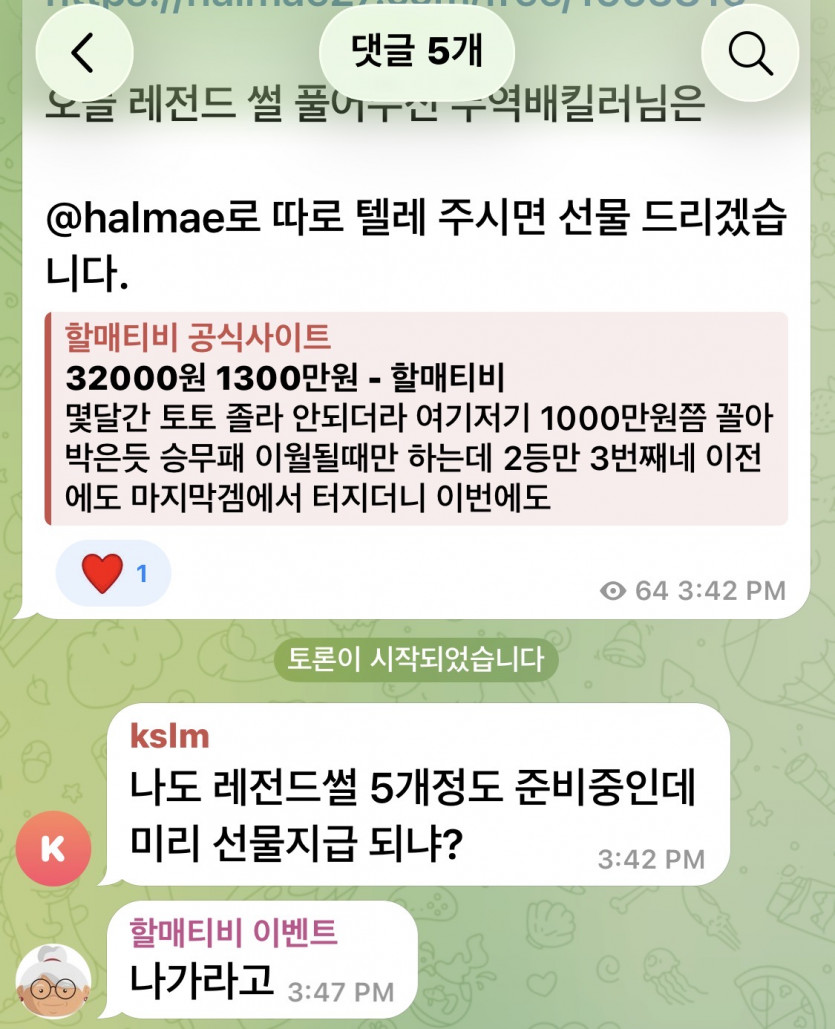The width and height of the screenshot is (835, 1029).
Task: Open 할매티비 이벤트 profile avatar
Action: point(53,983)
